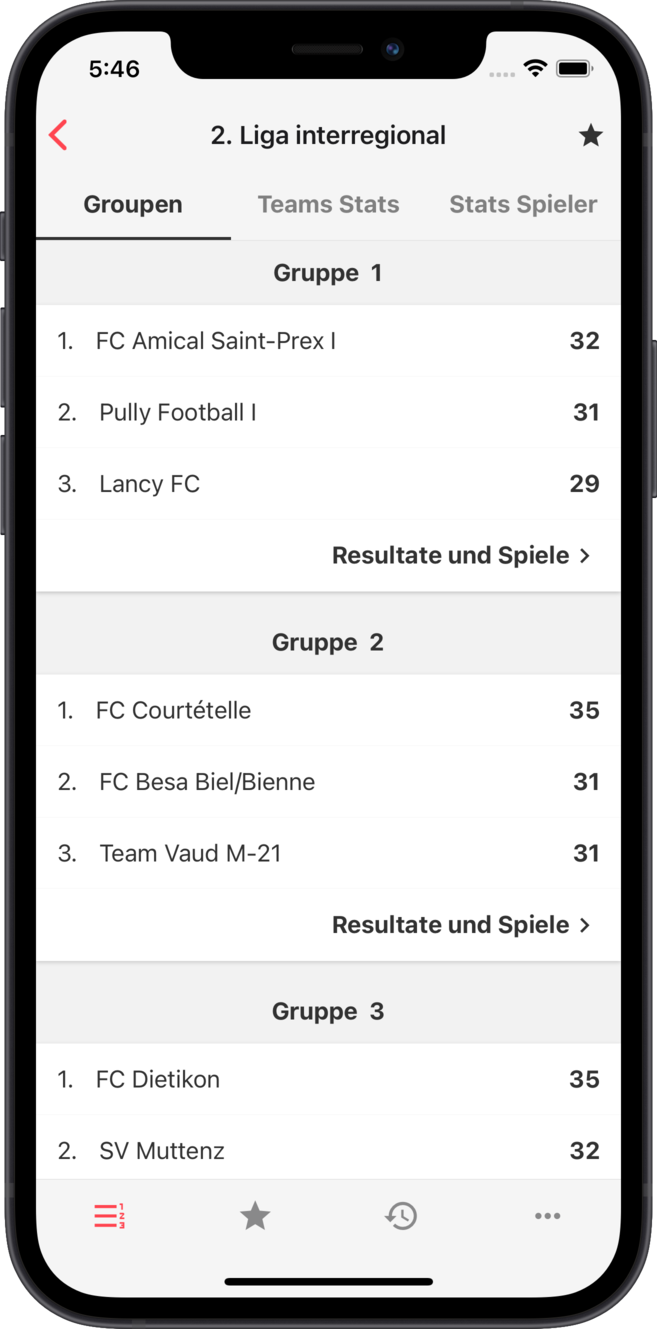Open the rankings list bottom tab

109,1216
